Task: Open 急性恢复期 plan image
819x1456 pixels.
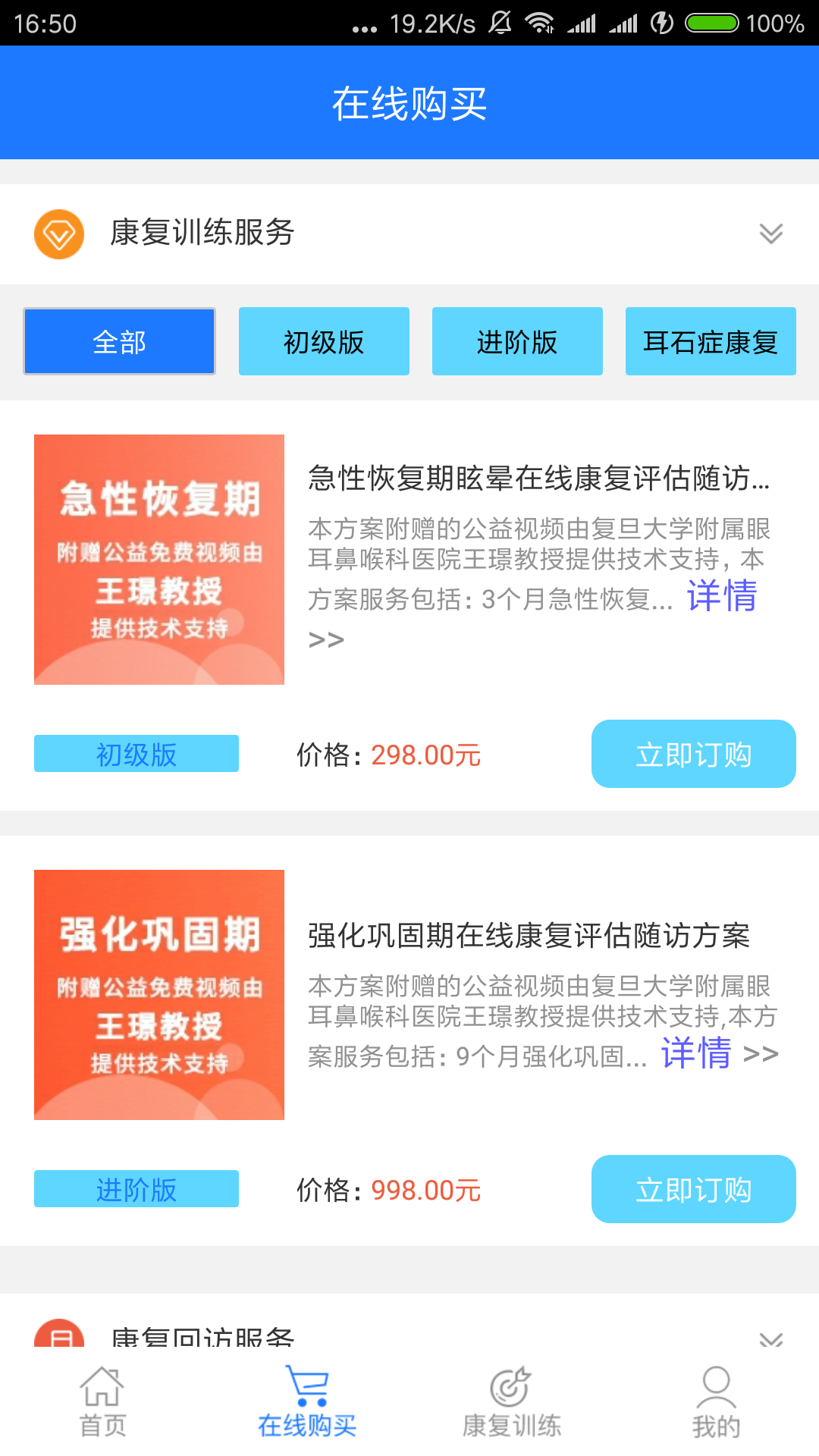Action: pos(159,560)
